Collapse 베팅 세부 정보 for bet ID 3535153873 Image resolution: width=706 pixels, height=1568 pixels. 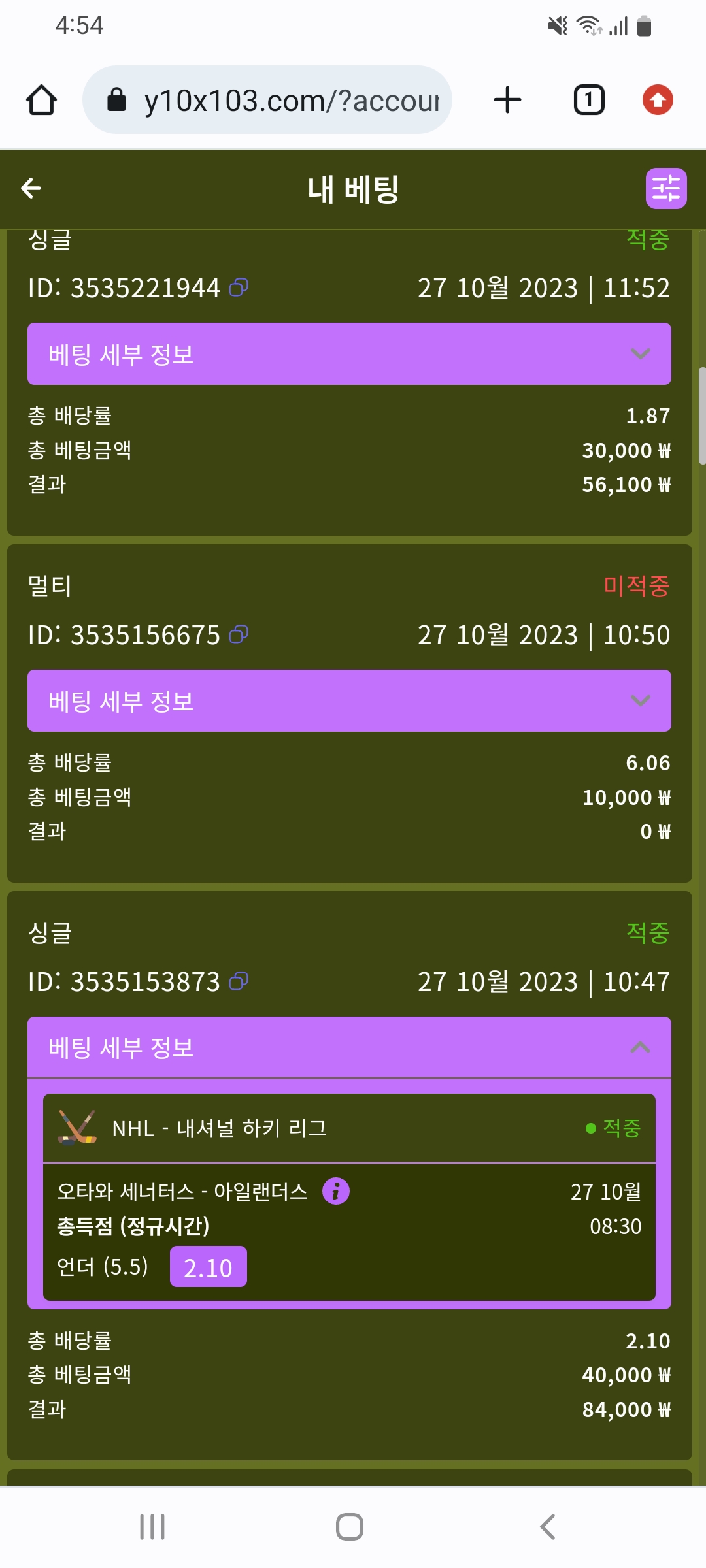(349, 1047)
